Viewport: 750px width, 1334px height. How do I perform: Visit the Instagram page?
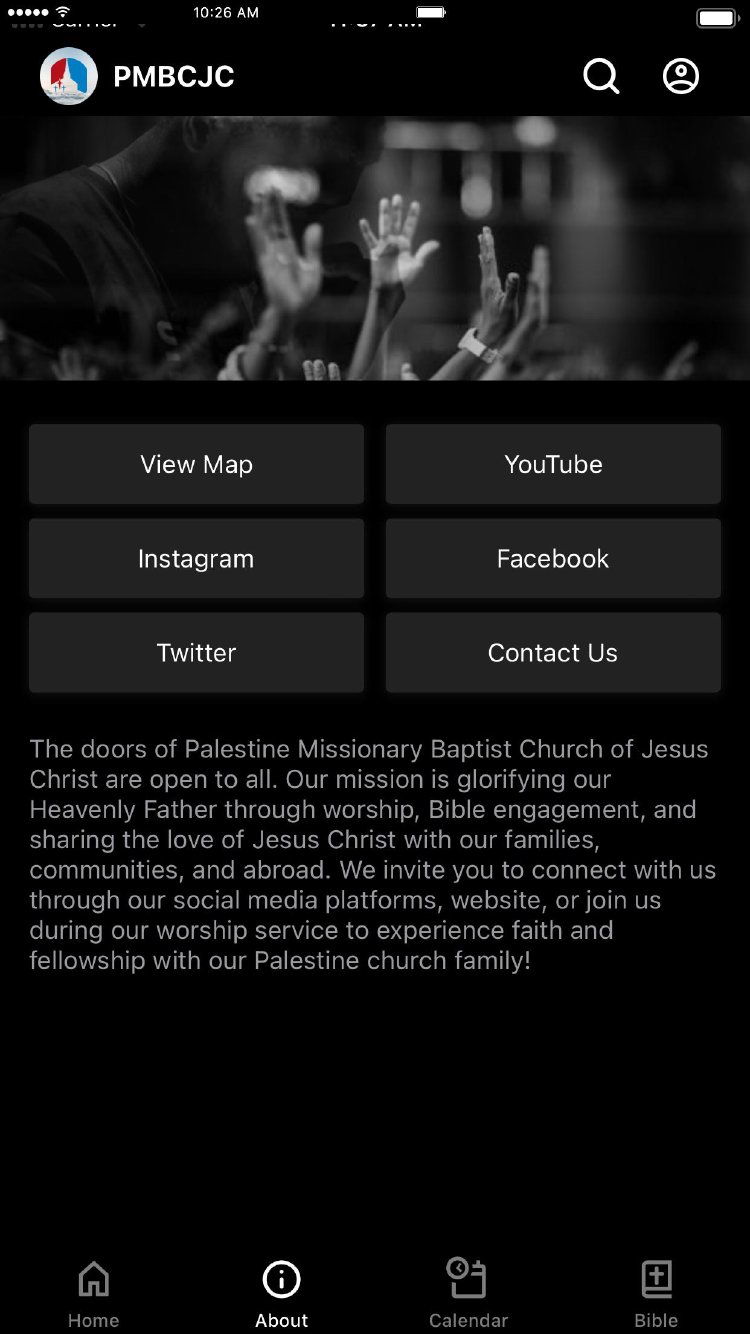pyautogui.click(x=196, y=558)
